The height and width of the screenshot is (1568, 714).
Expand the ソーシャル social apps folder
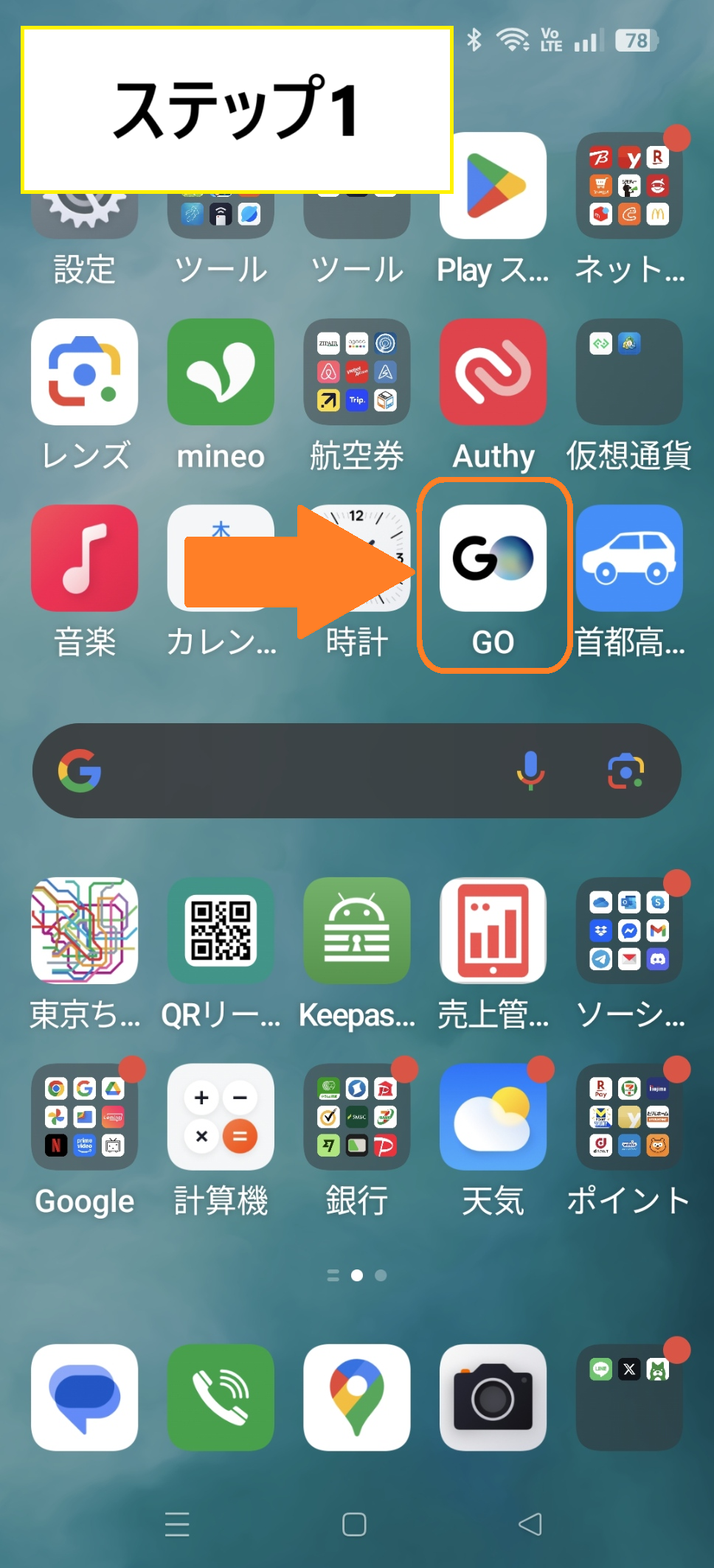(629, 931)
